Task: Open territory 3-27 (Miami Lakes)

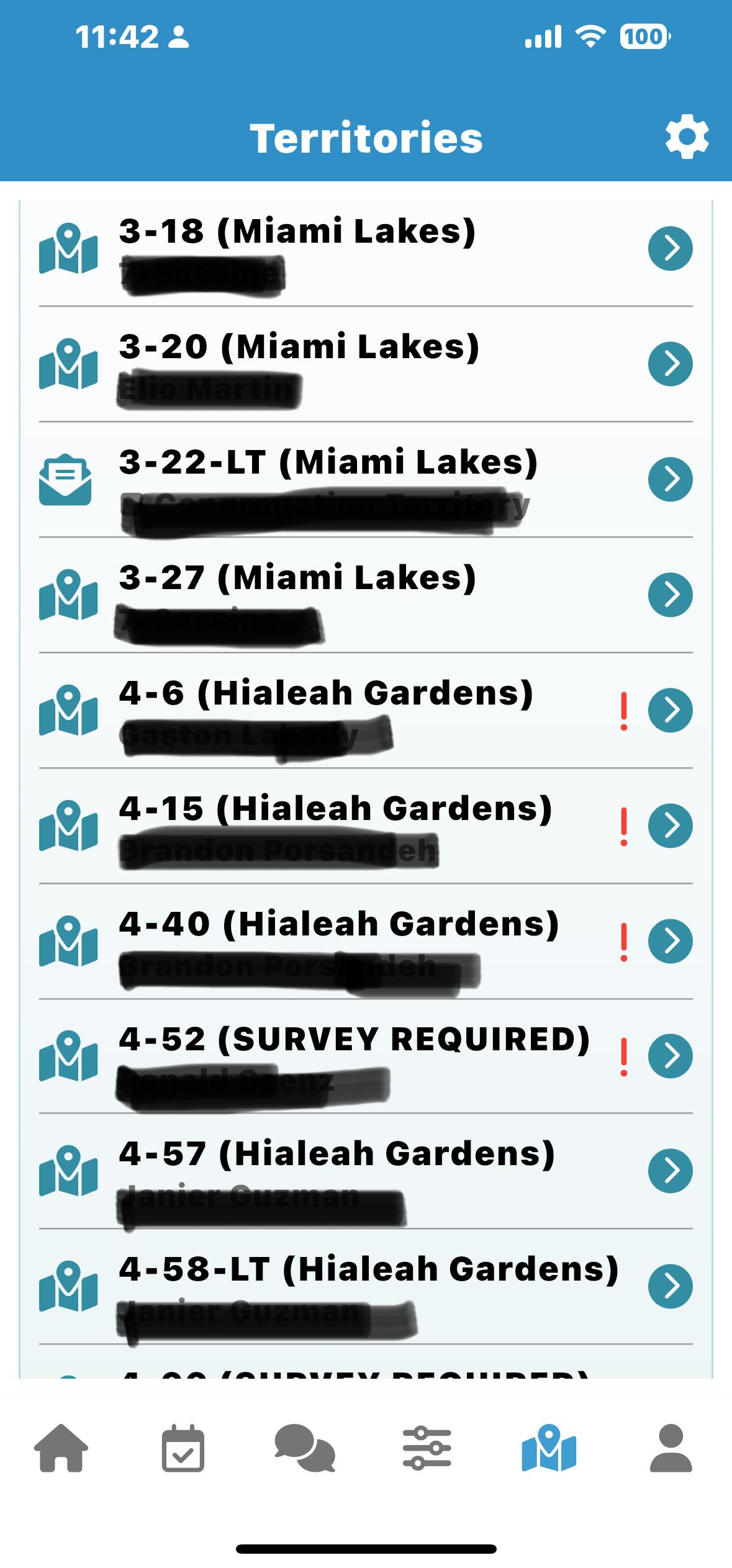Action: [366, 595]
